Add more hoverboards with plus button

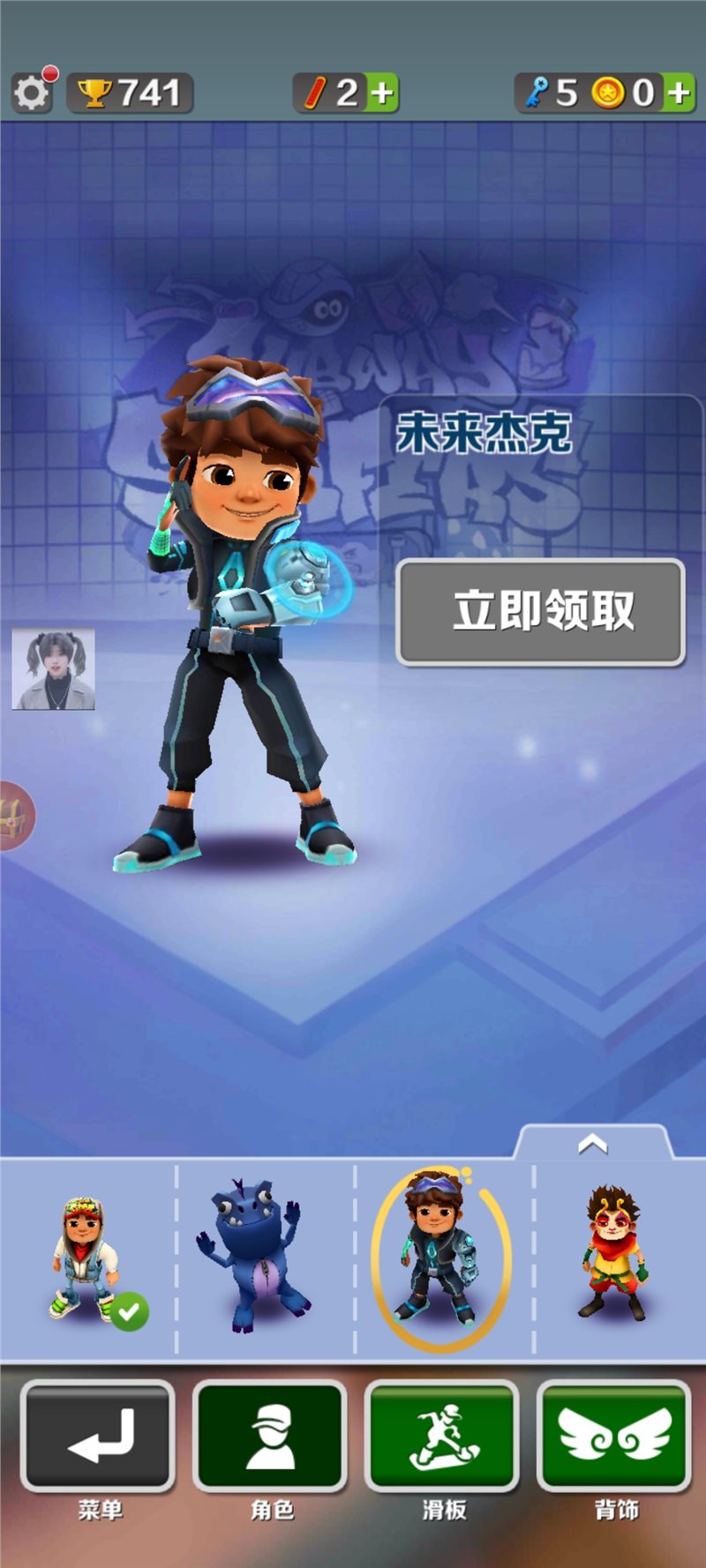click(x=382, y=93)
